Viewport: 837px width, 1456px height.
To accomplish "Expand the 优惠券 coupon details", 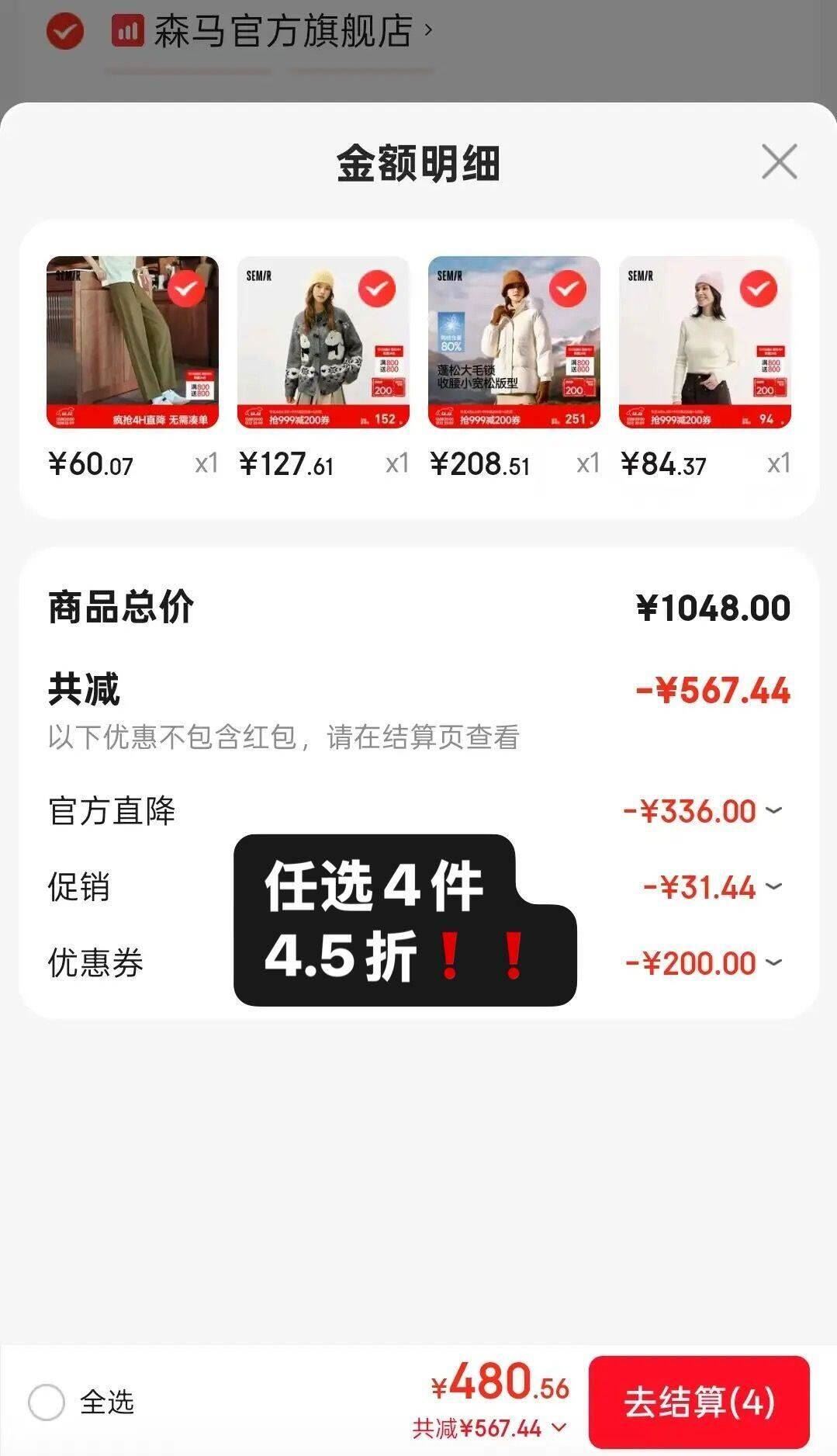I will (x=773, y=962).
